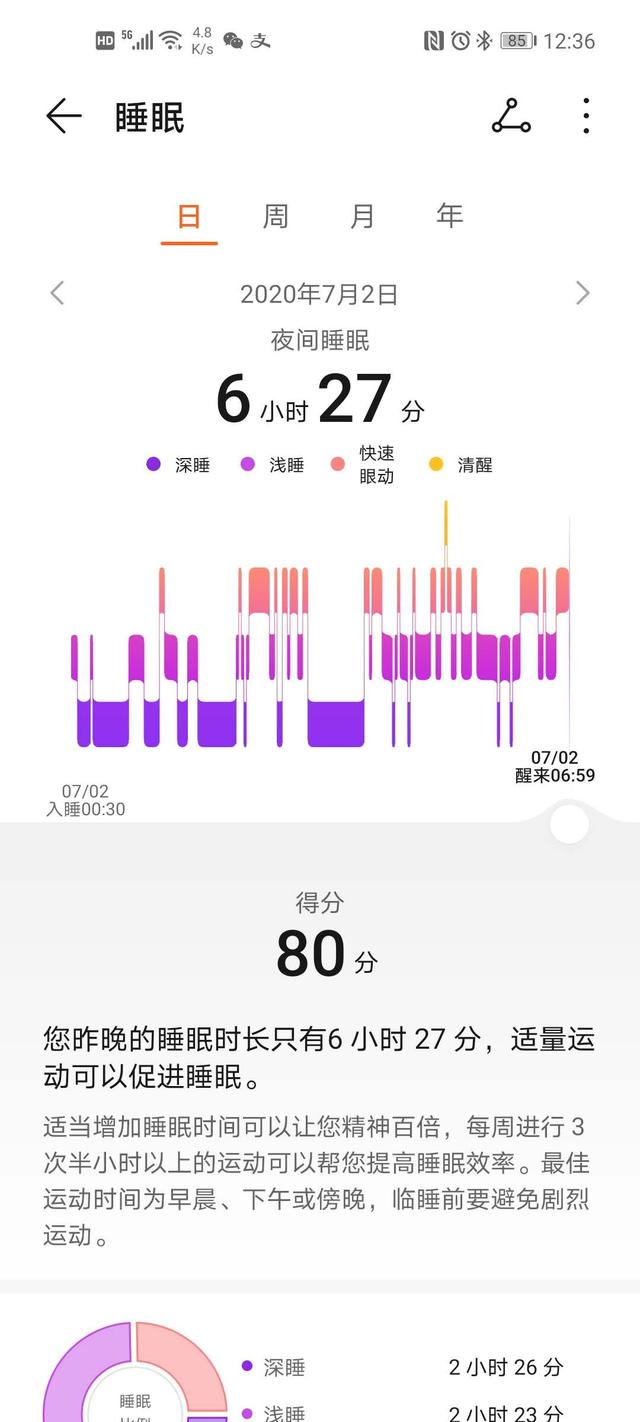Tap the round handle below the sleep chart

click(x=570, y=824)
